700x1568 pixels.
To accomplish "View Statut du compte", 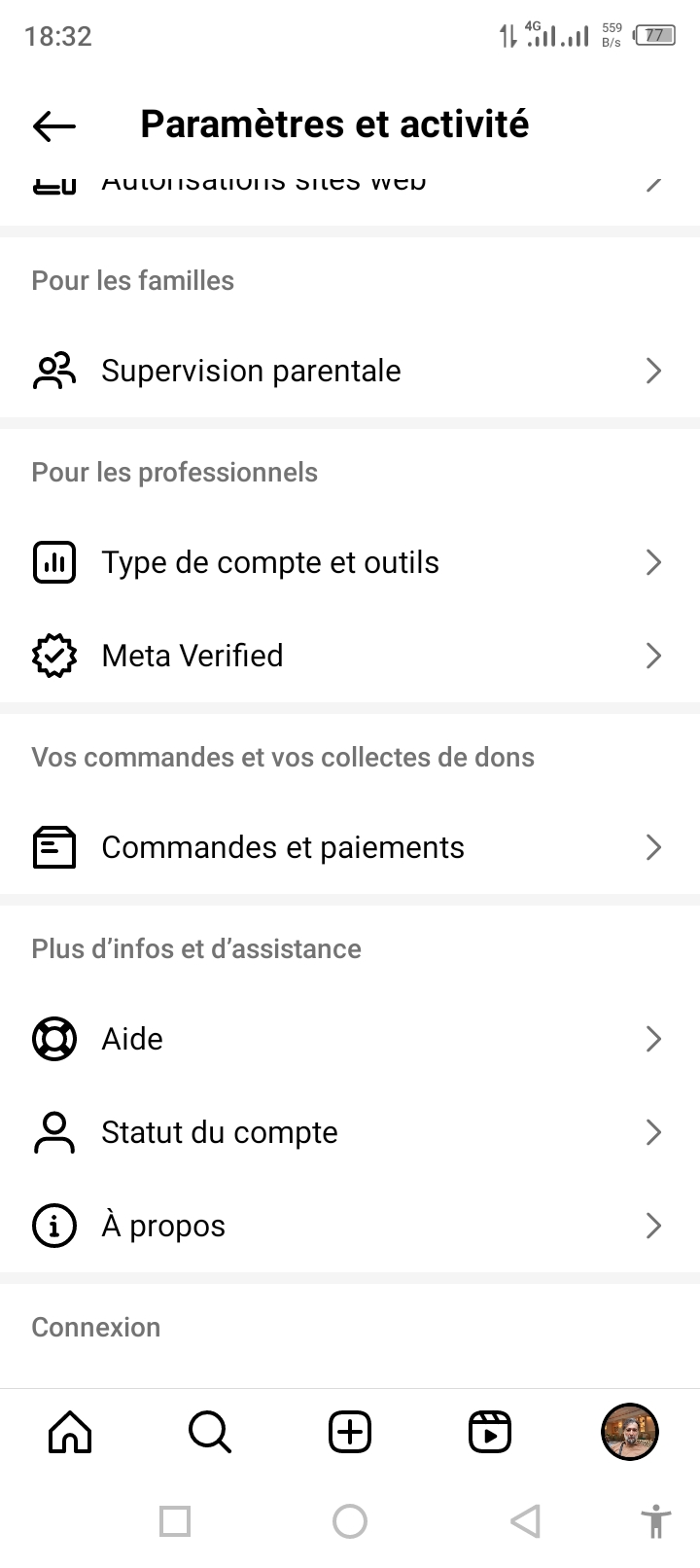I will click(x=350, y=1132).
